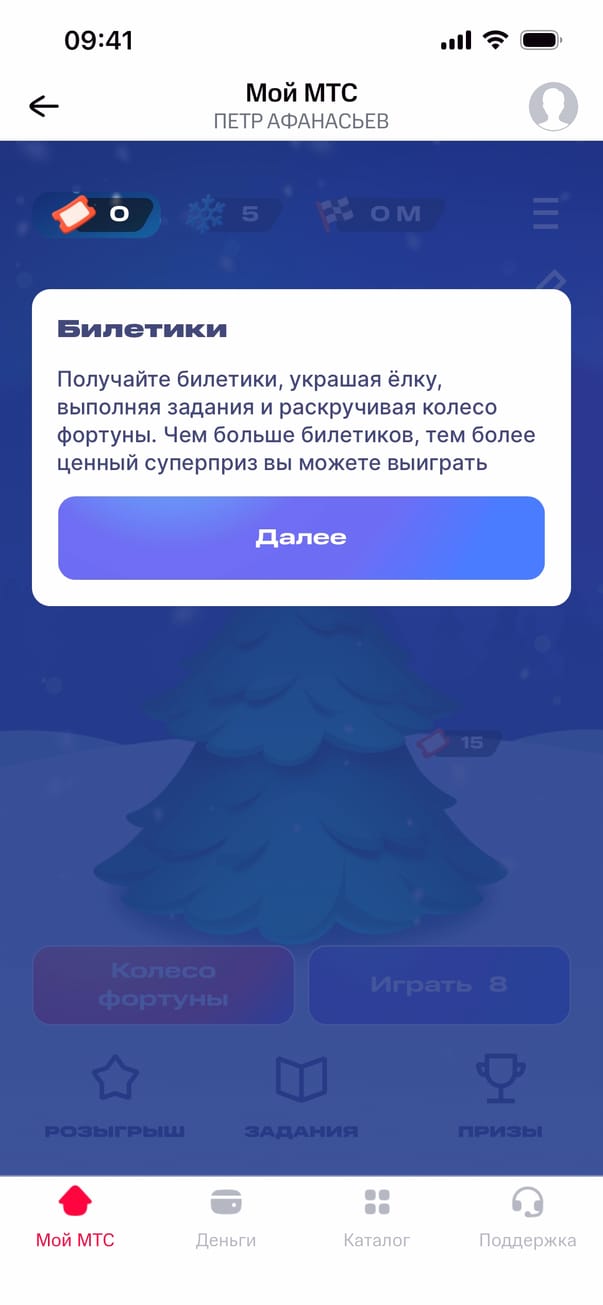Open the Каталог tab
603x1305 pixels.
pos(377,1217)
